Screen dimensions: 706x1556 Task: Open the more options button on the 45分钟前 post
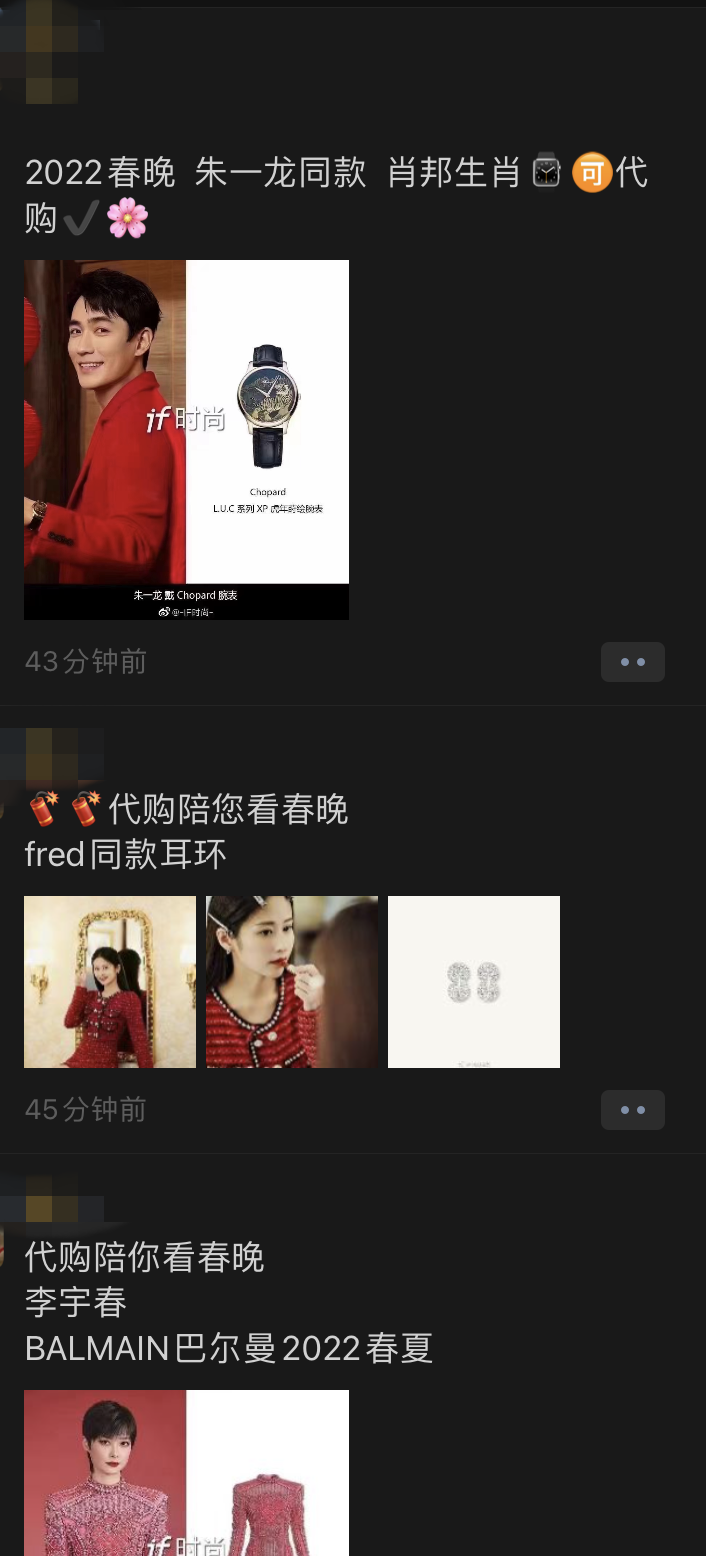[632, 1110]
